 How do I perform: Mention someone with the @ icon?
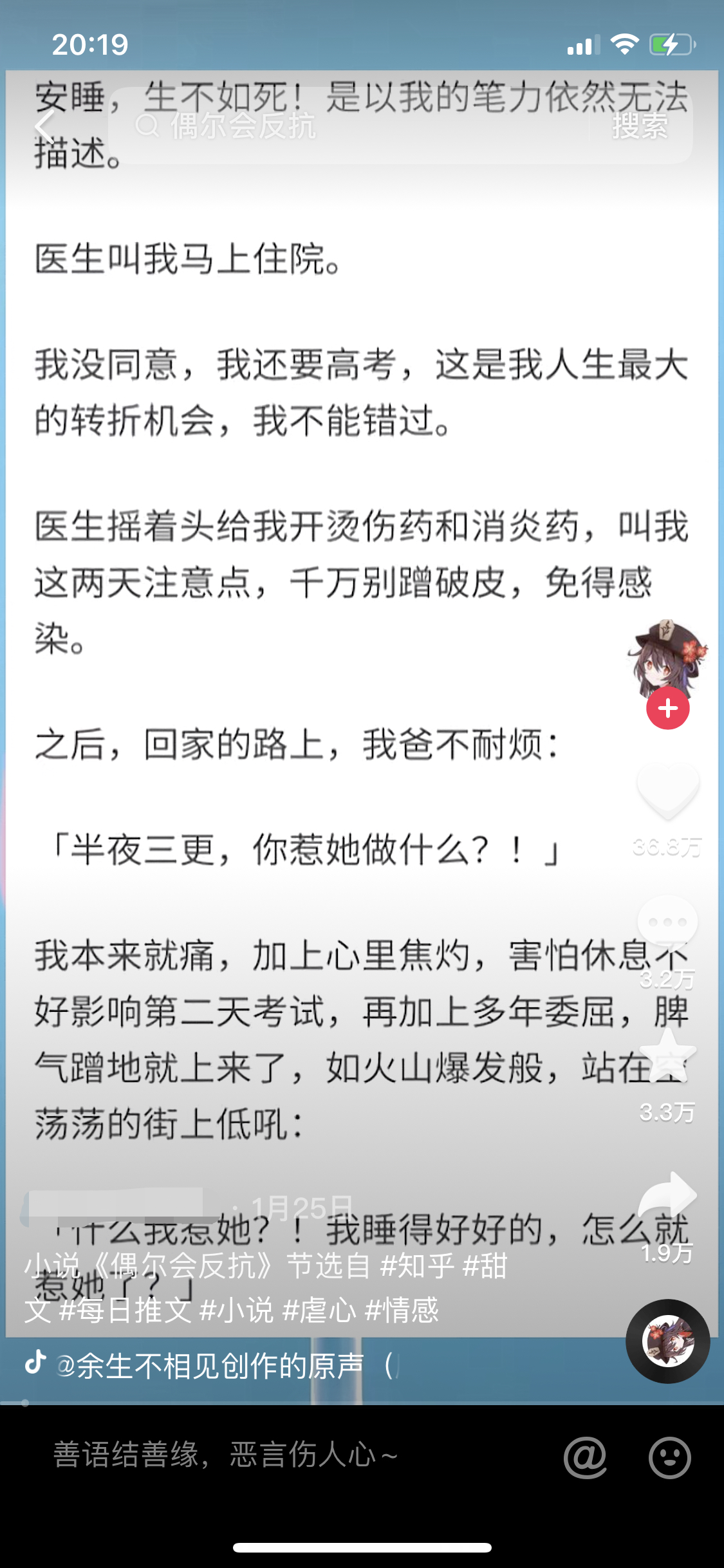pyautogui.click(x=585, y=1457)
